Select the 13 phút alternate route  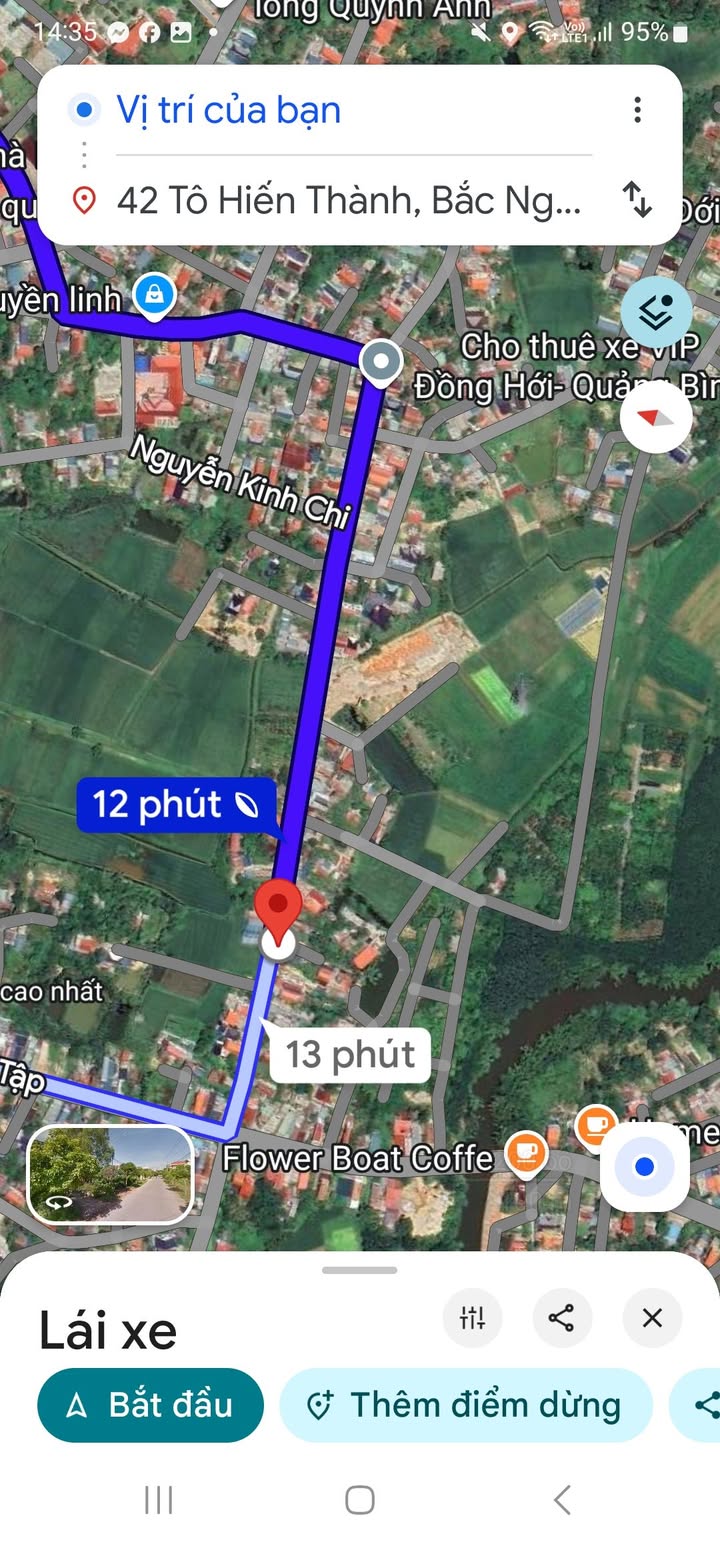[x=350, y=1054]
